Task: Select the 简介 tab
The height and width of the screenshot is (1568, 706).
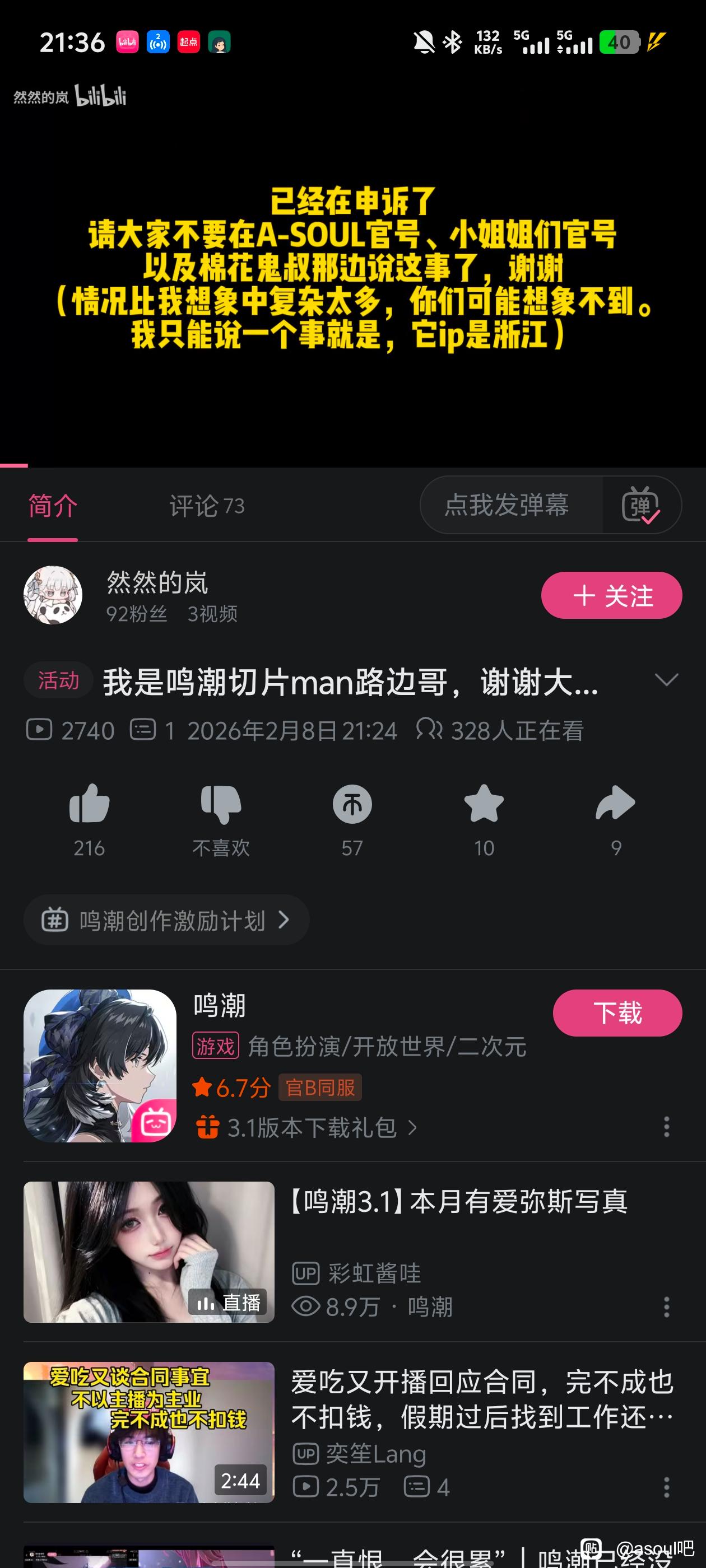Action: [x=53, y=506]
